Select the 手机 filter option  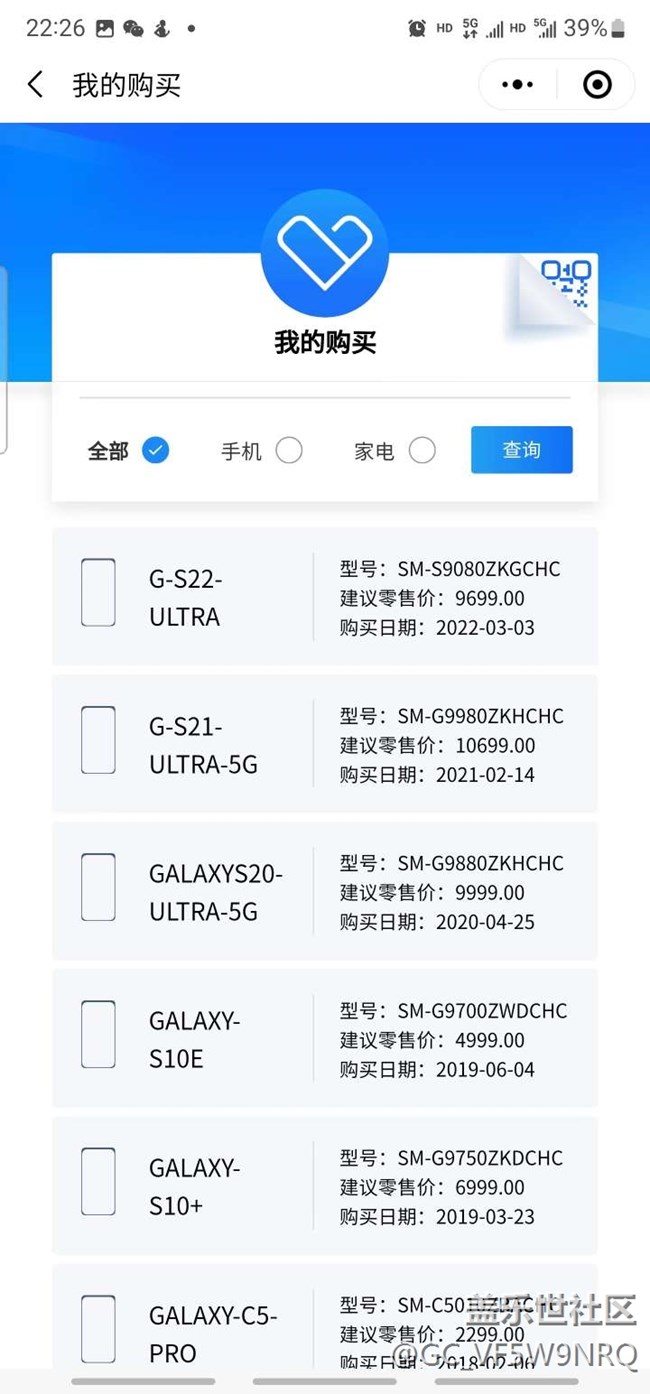point(261,451)
